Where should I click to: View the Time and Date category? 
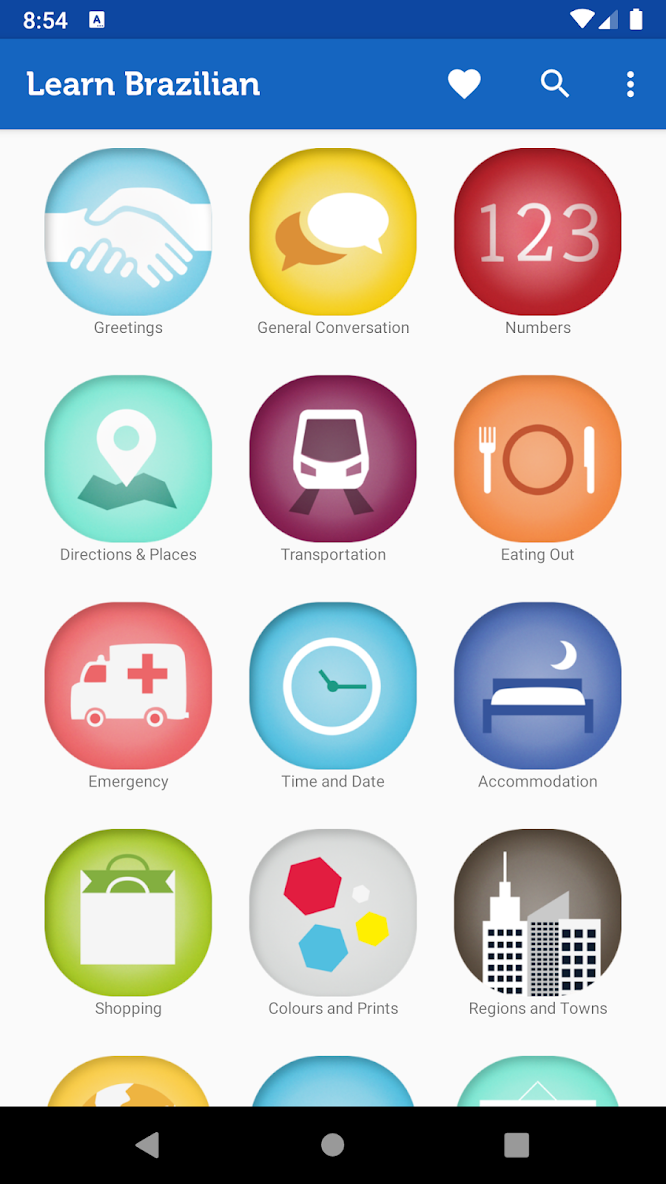tap(333, 686)
